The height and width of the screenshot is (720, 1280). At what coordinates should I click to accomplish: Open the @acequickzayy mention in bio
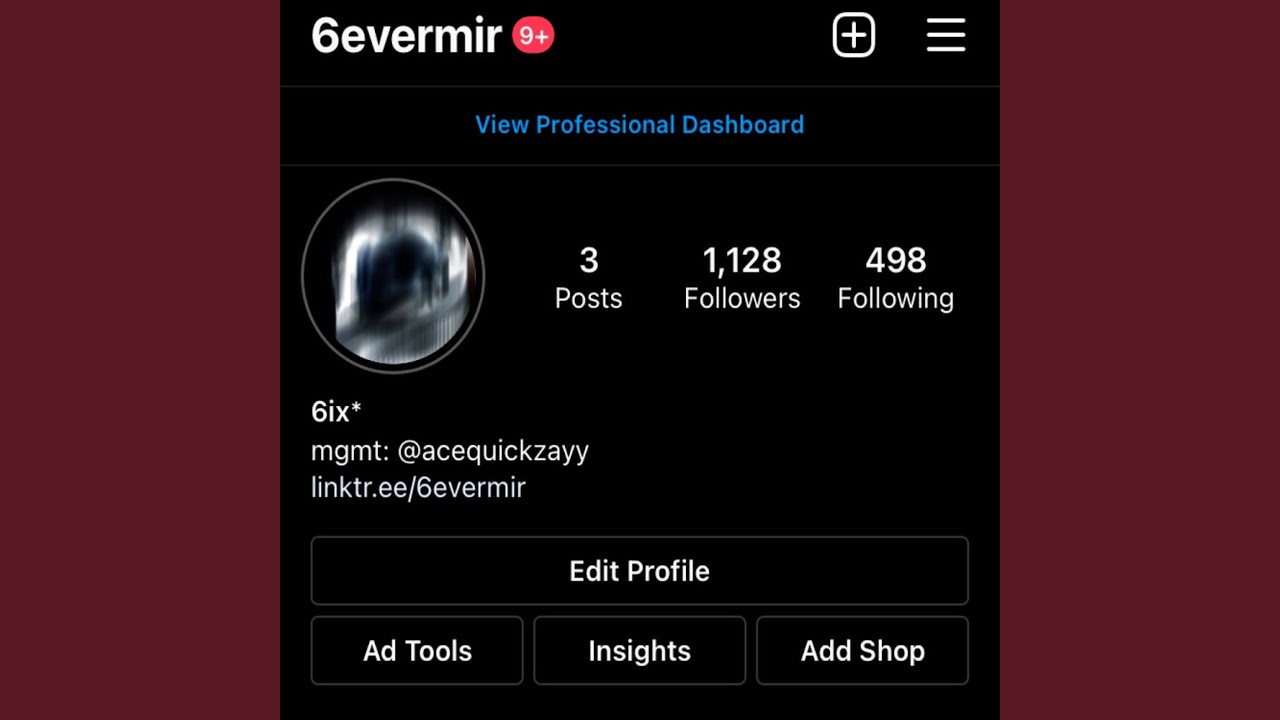coord(493,451)
